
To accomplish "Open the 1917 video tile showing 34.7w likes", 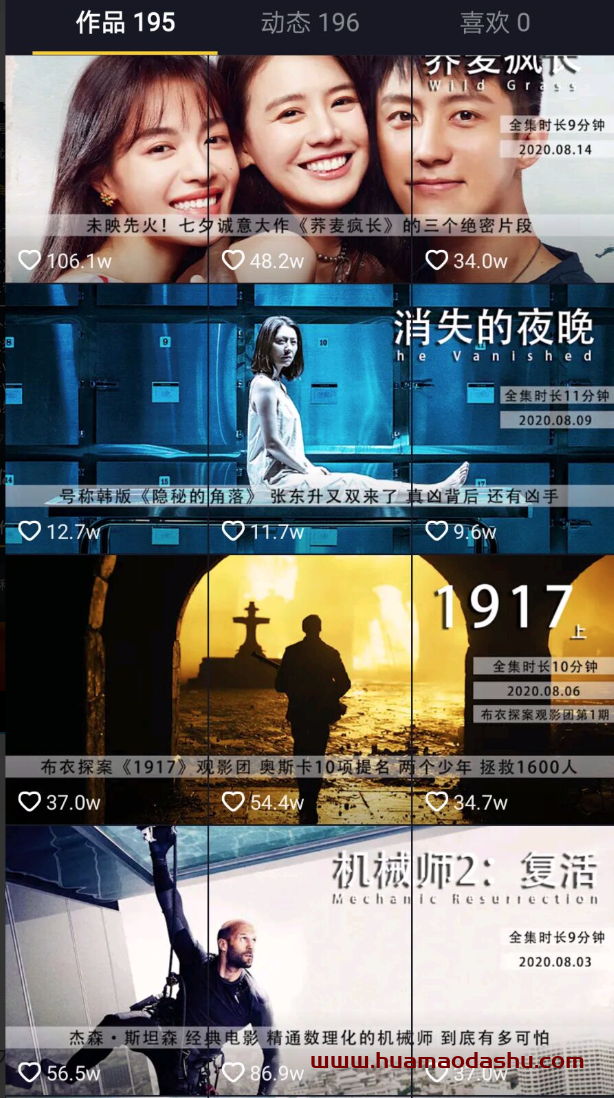I will [512, 688].
